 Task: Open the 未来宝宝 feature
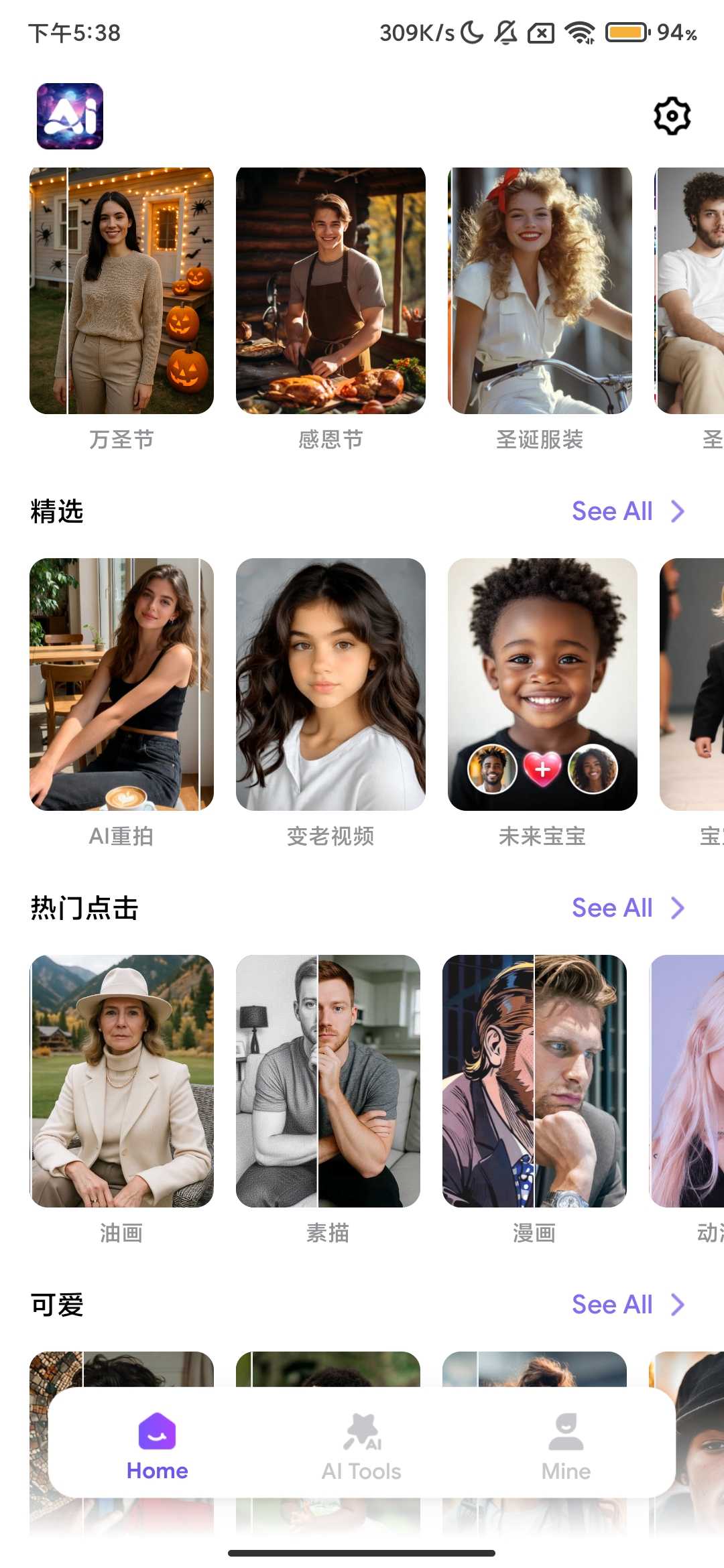pos(542,684)
